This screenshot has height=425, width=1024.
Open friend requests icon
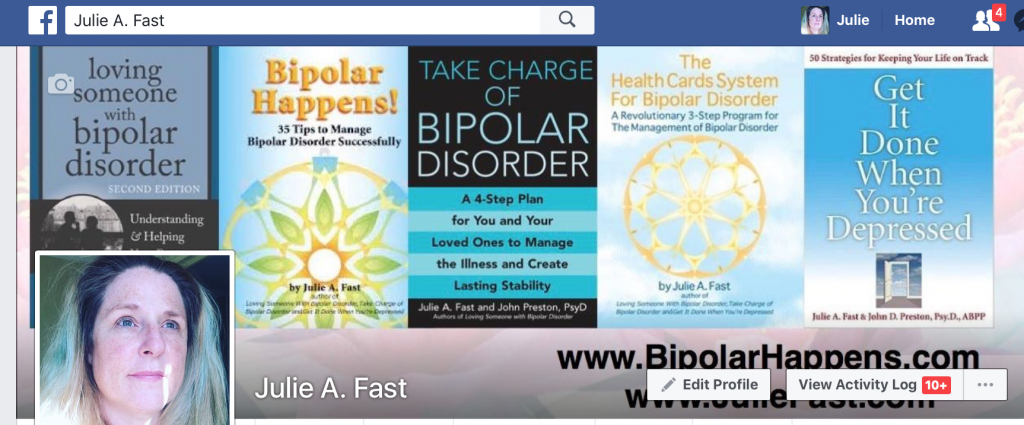pos(986,20)
